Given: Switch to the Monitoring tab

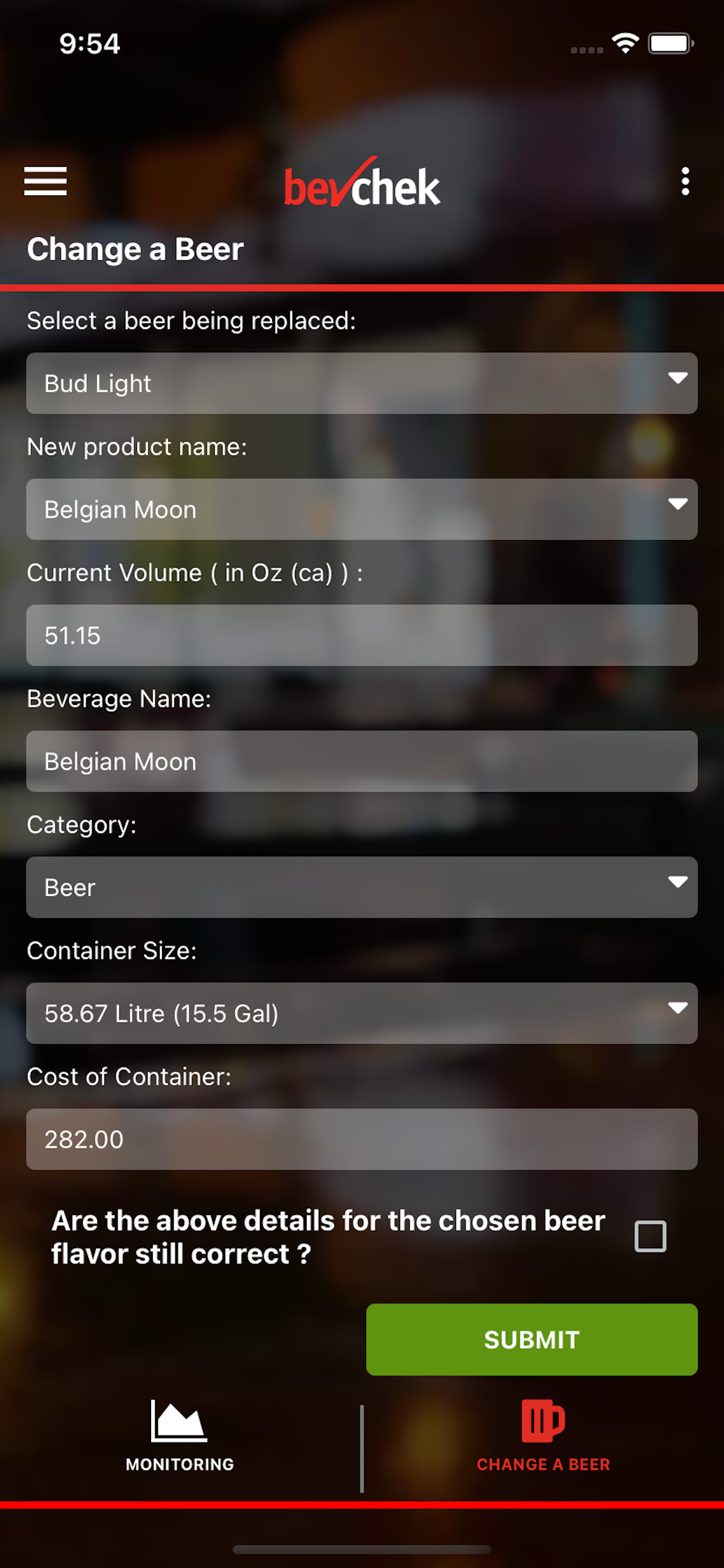Looking at the screenshot, I should click(180, 1437).
